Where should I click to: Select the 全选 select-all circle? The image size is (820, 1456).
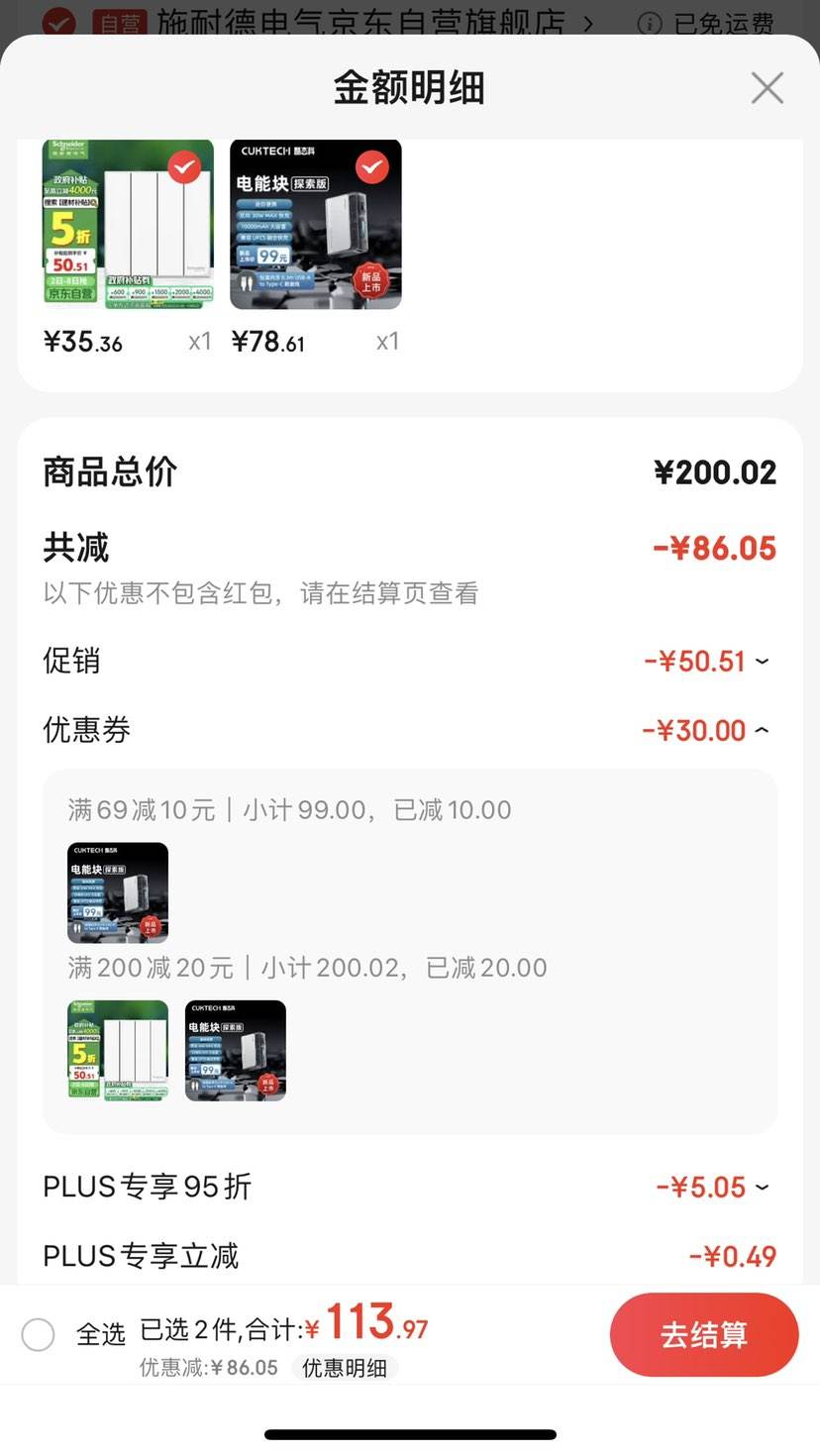[x=39, y=1334]
